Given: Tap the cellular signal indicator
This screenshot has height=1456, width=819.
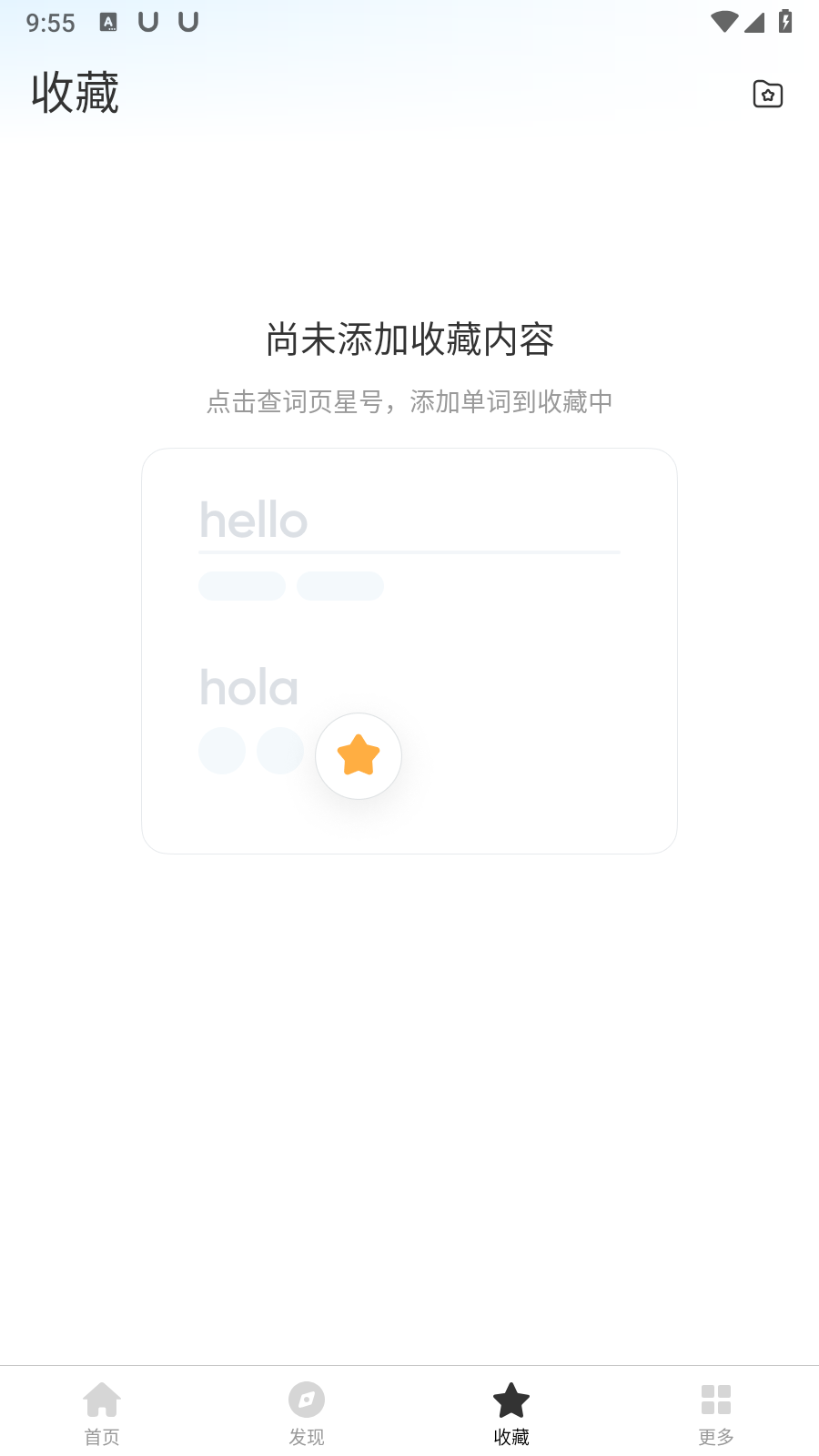Looking at the screenshot, I should pyautogui.click(x=753, y=23).
